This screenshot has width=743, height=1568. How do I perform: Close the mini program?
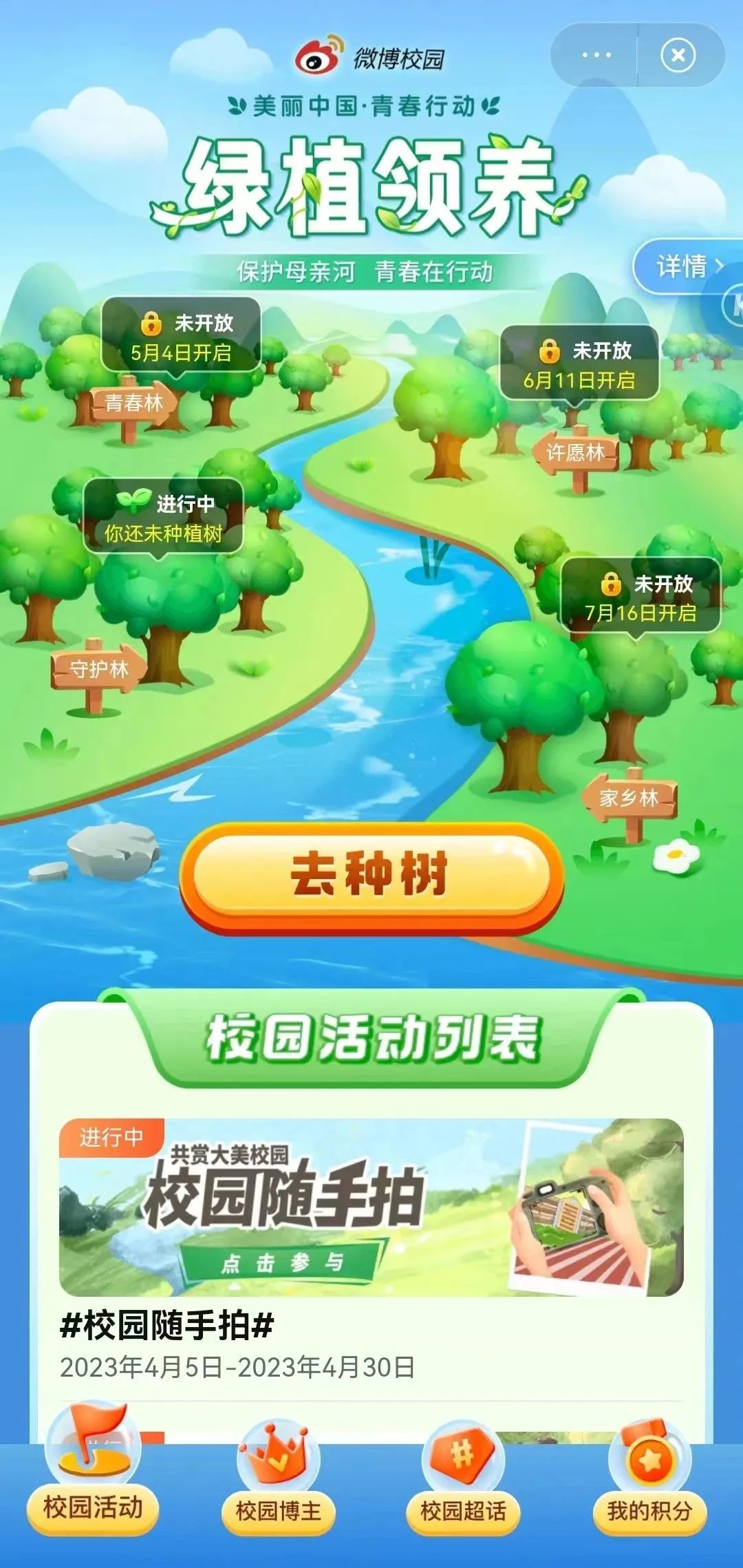pyautogui.click(x=678, y=55)
